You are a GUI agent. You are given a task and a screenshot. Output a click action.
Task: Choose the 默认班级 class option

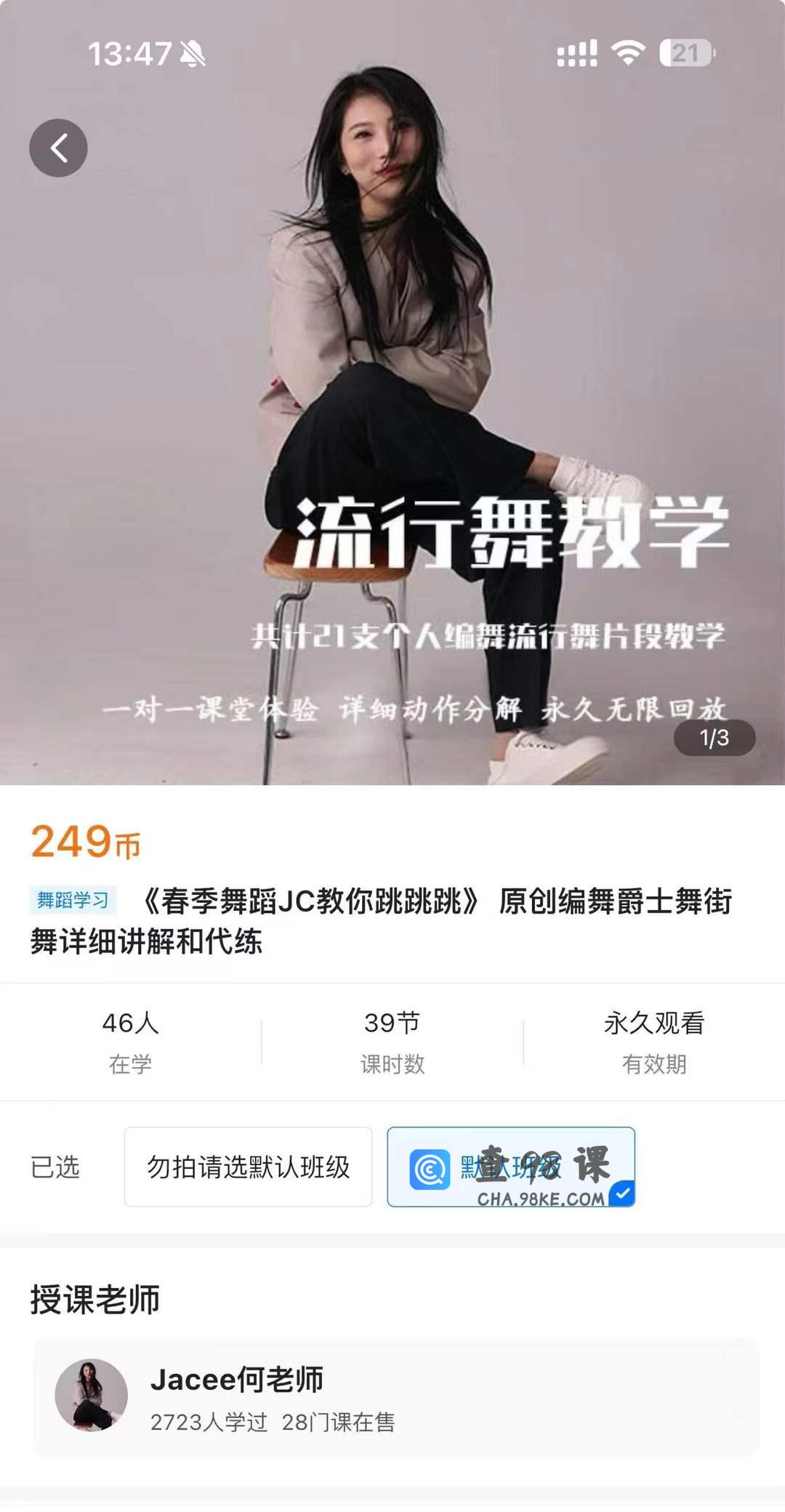[510, 1167]
